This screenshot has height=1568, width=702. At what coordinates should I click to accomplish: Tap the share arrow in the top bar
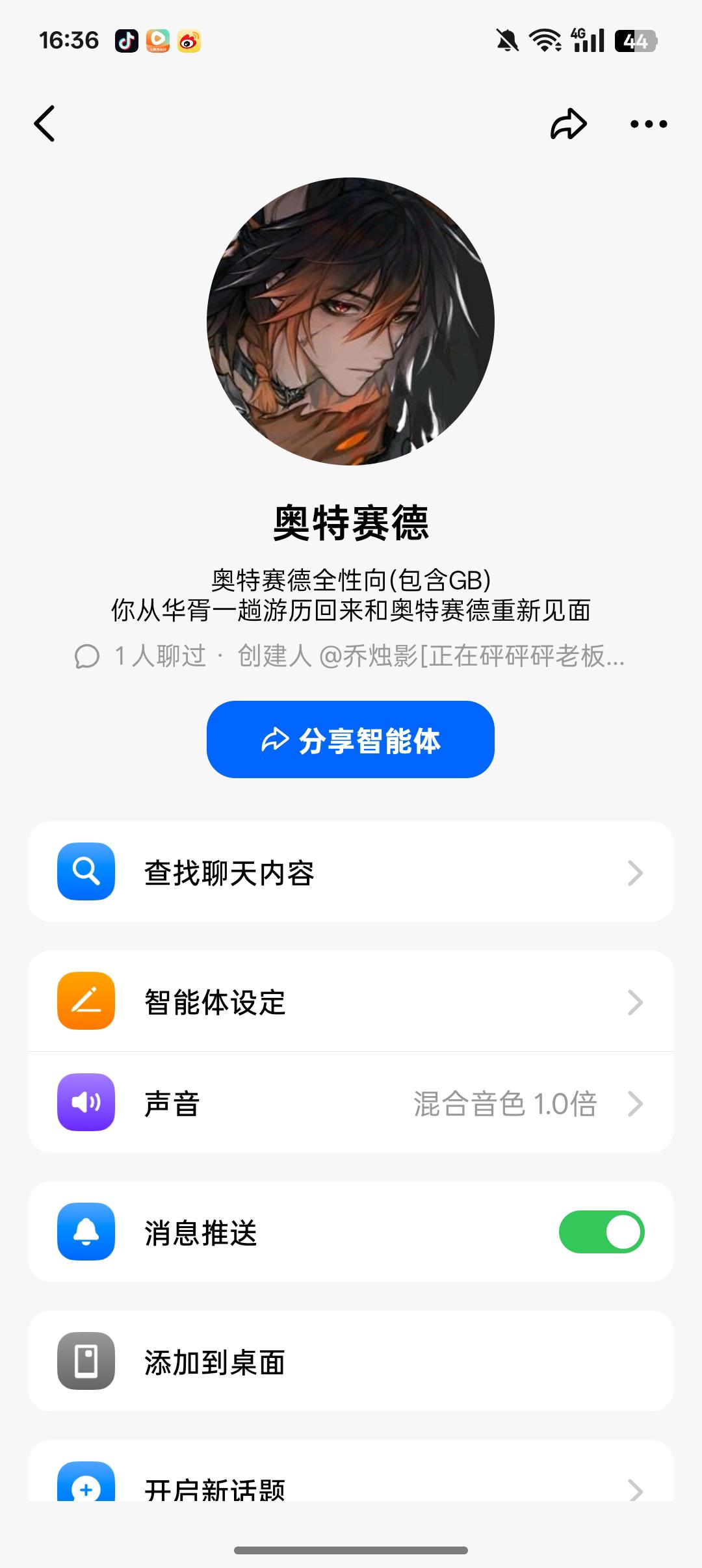pyautogui.click(x=568, y=124)
